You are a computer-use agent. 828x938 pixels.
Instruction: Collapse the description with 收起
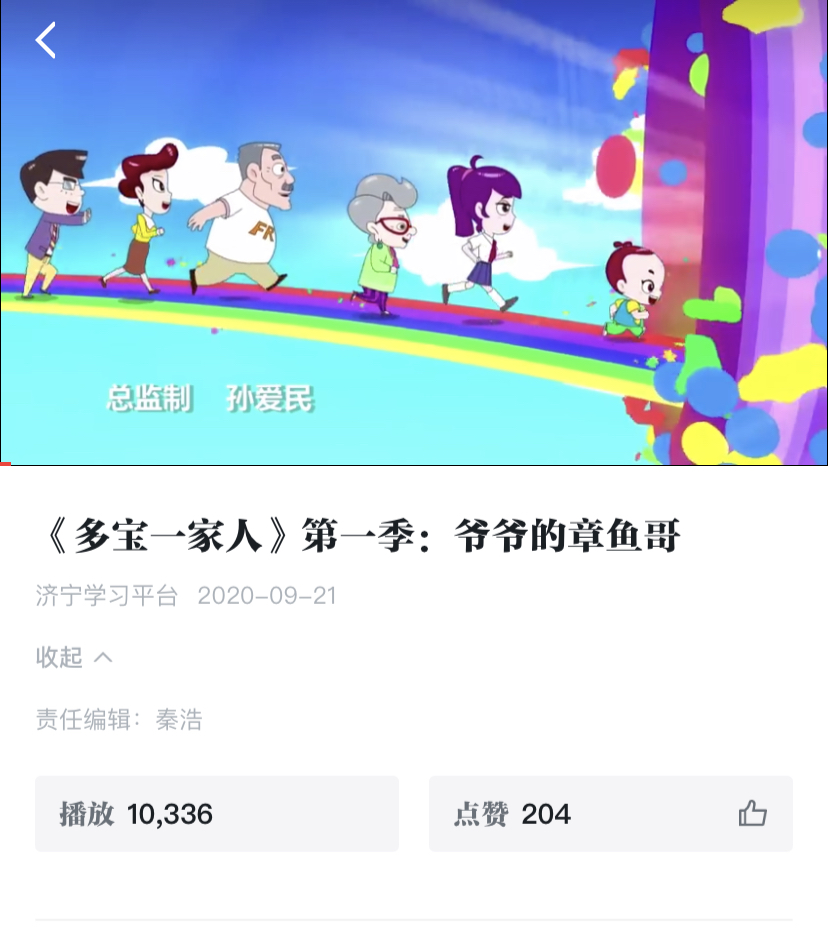74,657
